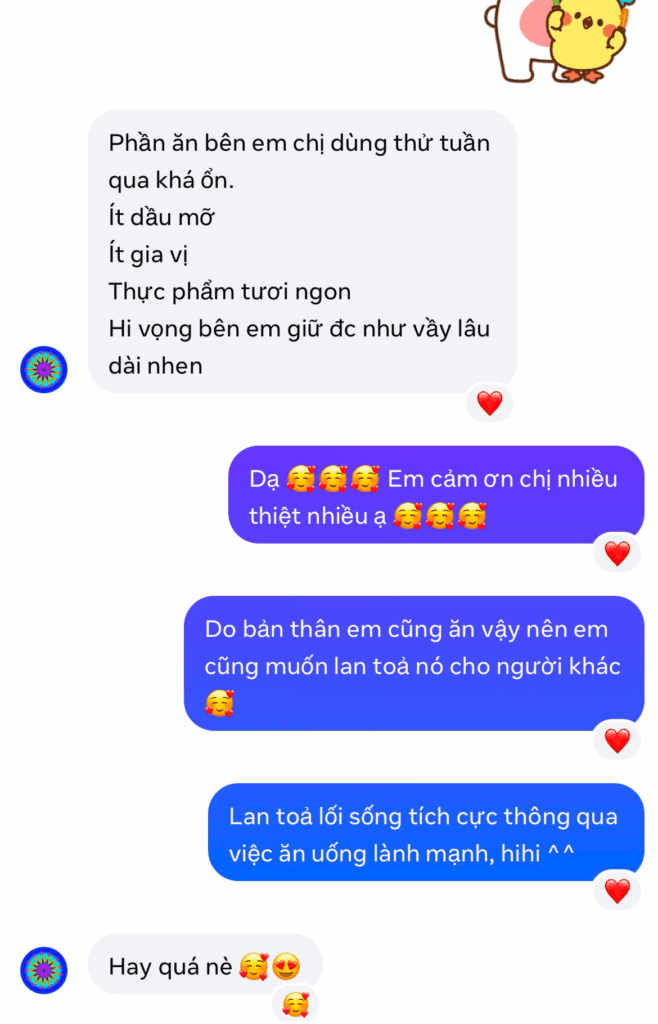Open the heart reaction on the 'Phần ăn bên em' message
The image size is (658, 1024).
click(489, 403)
